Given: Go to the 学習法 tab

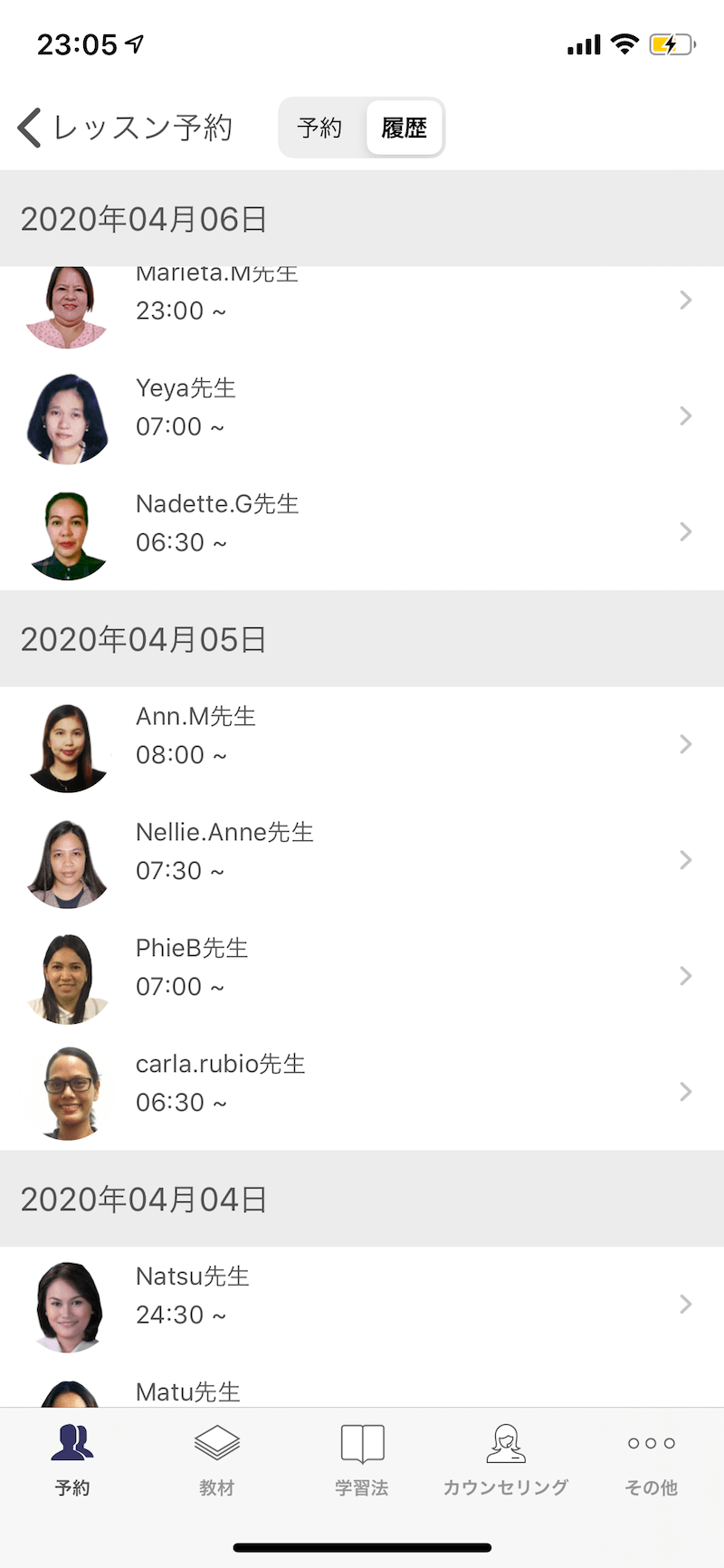Looking at the screenshot, I should [362, 1459].
